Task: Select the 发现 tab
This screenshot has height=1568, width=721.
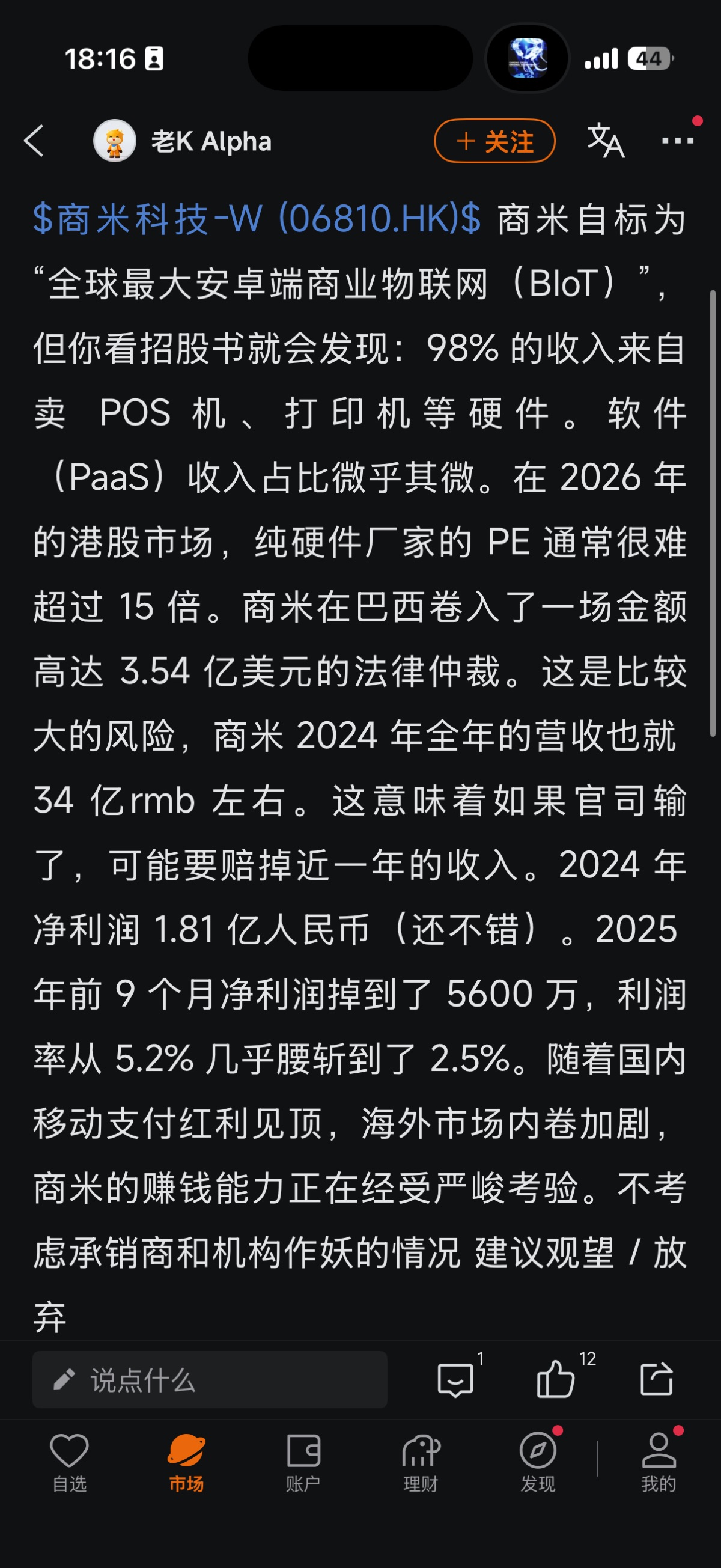Action: point(538,1462)
